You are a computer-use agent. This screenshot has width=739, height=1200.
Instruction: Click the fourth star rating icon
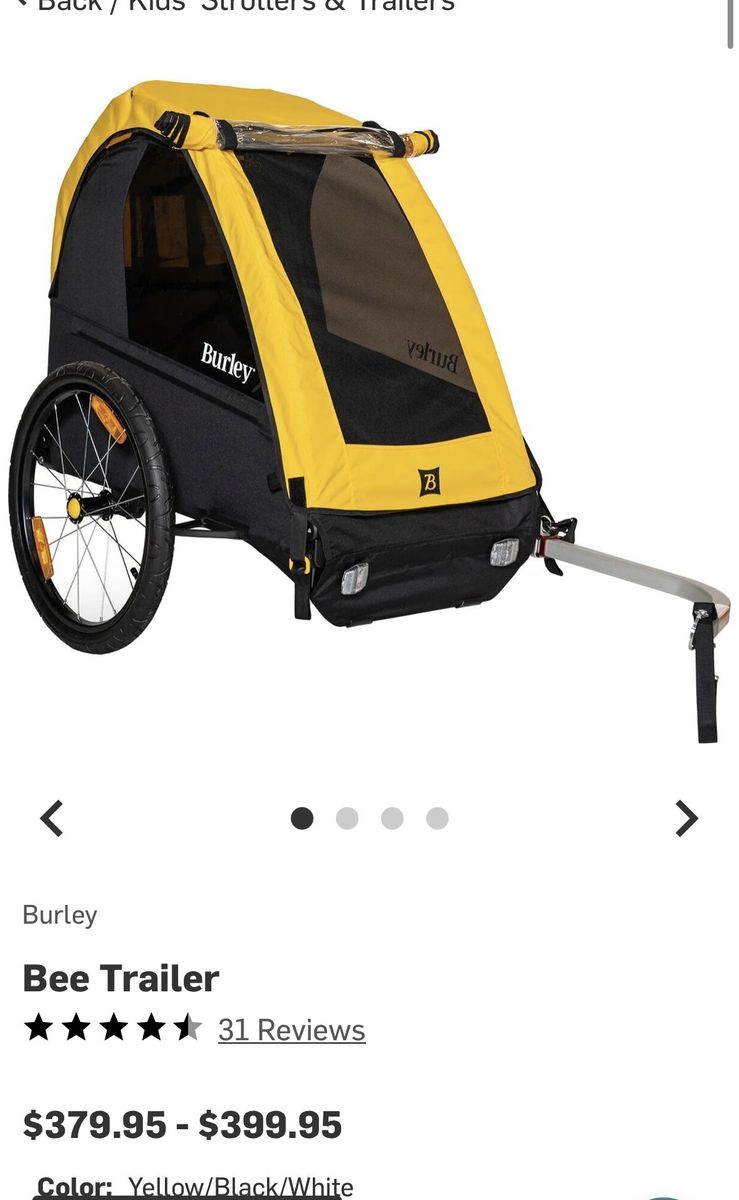pos(151,1029)
